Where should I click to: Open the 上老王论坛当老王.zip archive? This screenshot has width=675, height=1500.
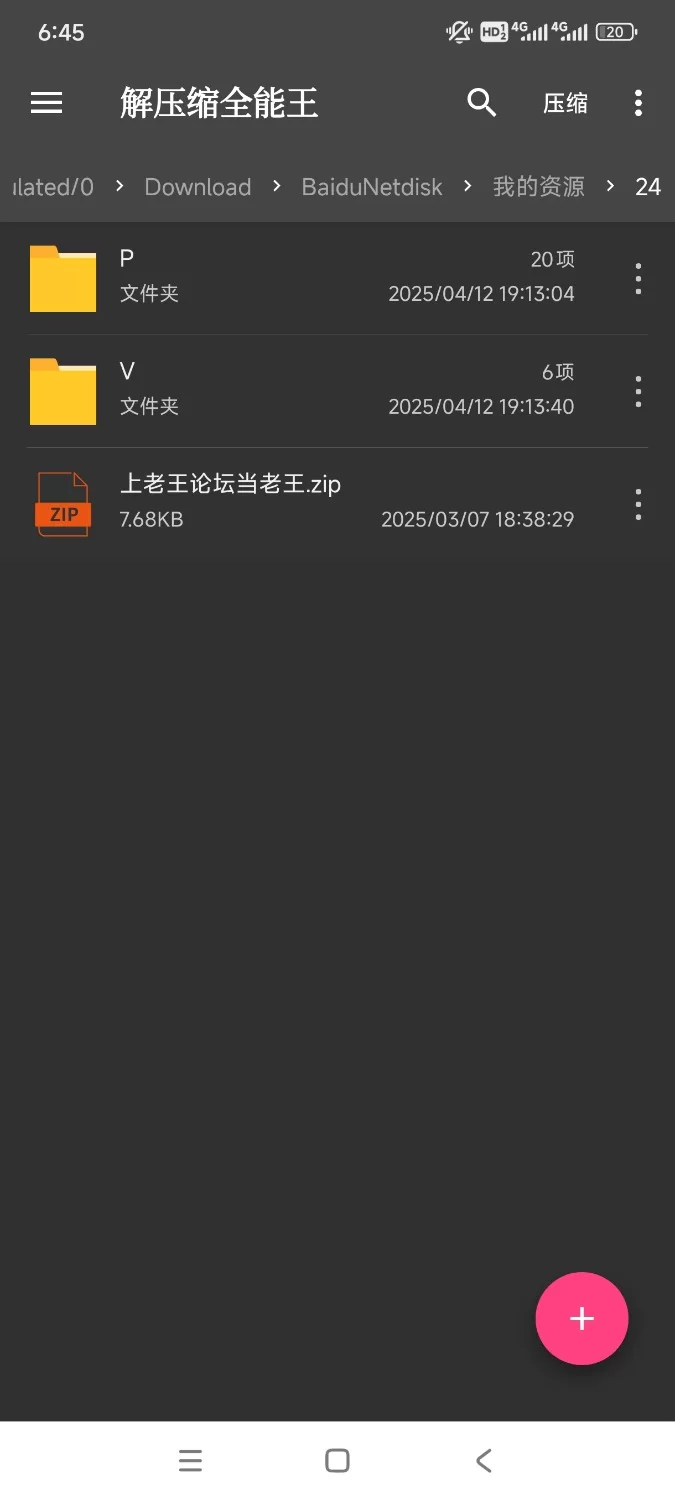[300, 504]
